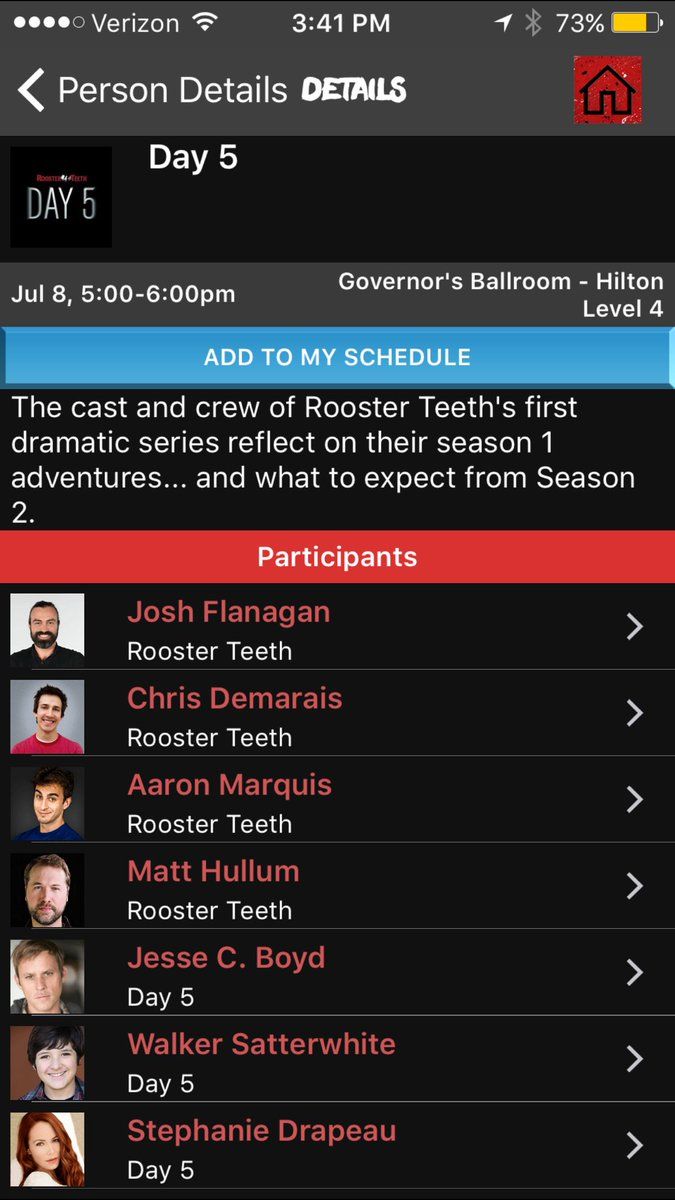Open Walker Satterwhite's participant page
This screenshot has height=1200, width=675.
[337, 1059]
